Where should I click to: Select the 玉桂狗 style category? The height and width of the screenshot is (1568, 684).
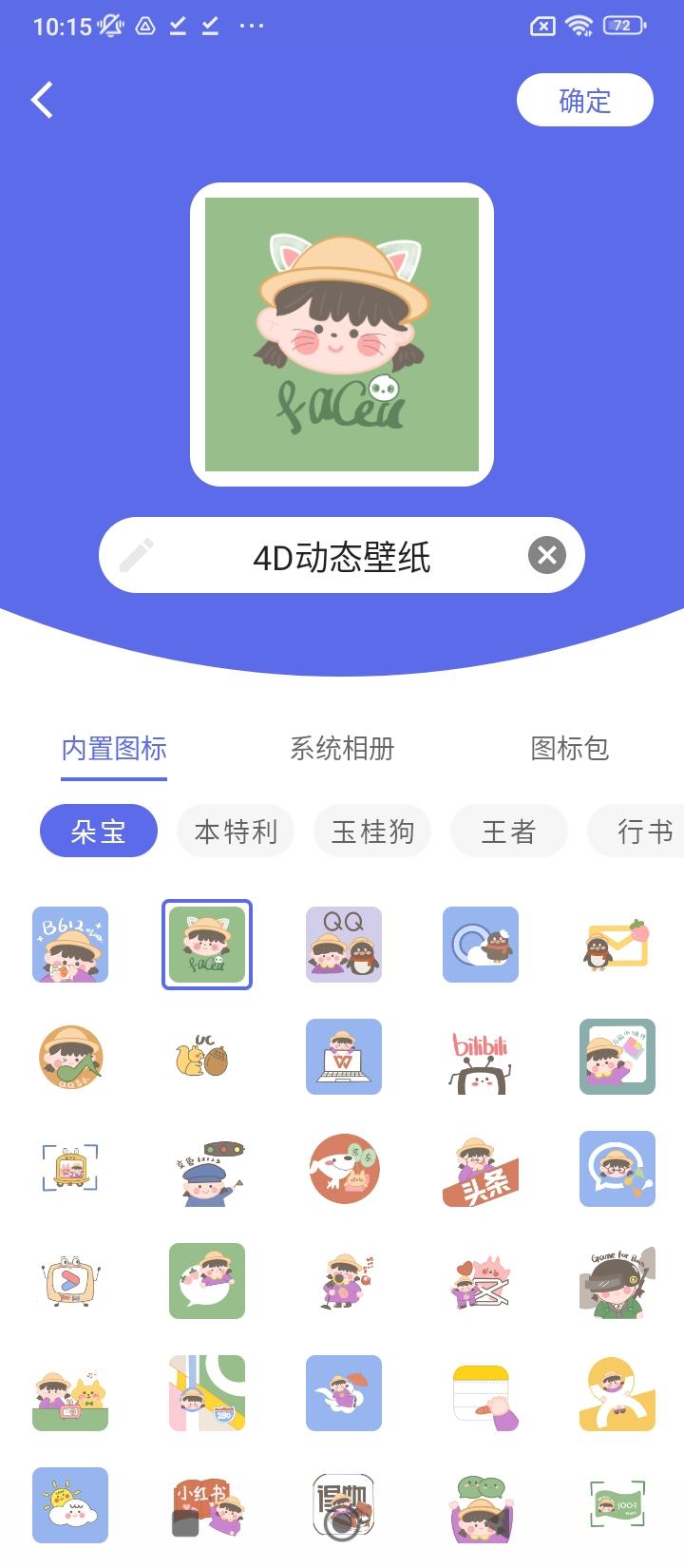click(x=371, y=831)
